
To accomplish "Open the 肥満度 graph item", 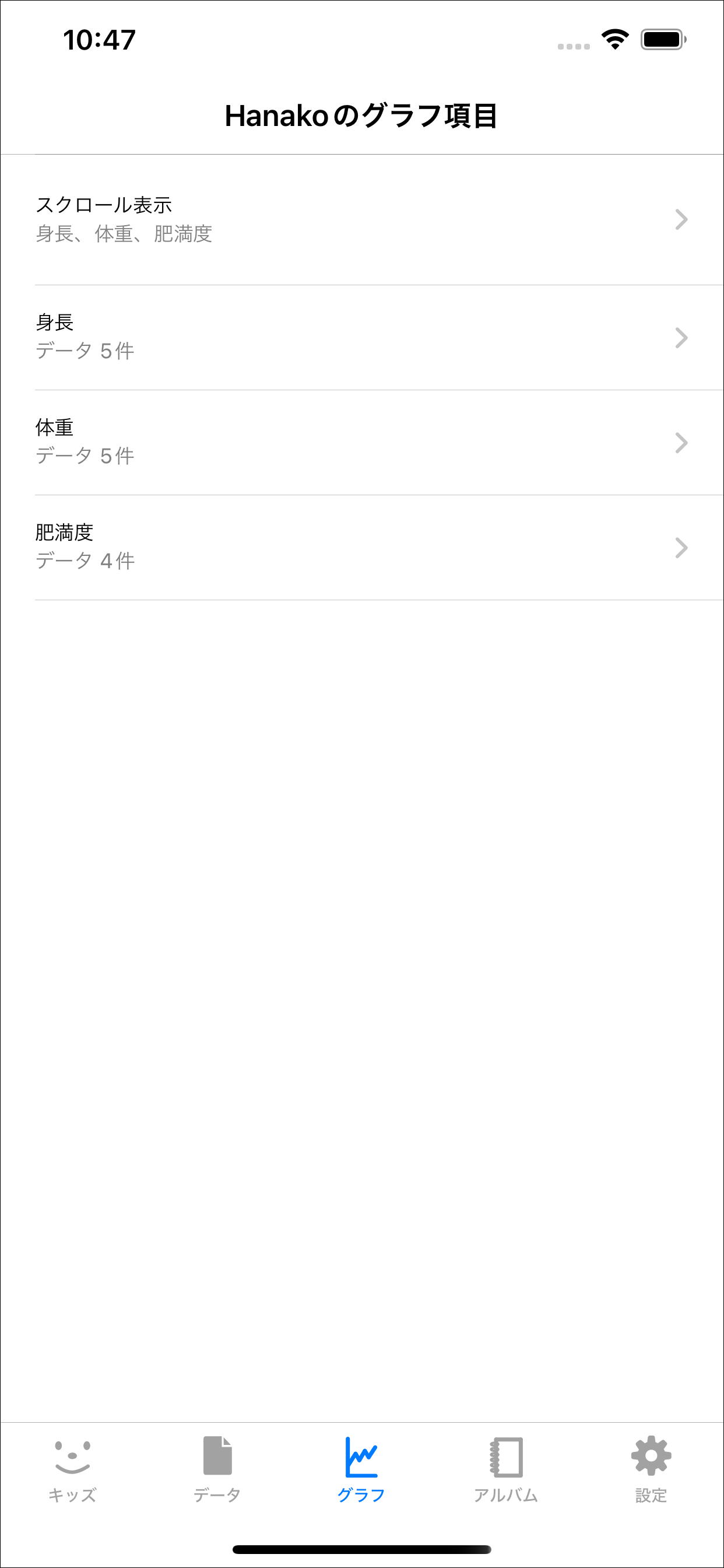I will pos(362,547).
